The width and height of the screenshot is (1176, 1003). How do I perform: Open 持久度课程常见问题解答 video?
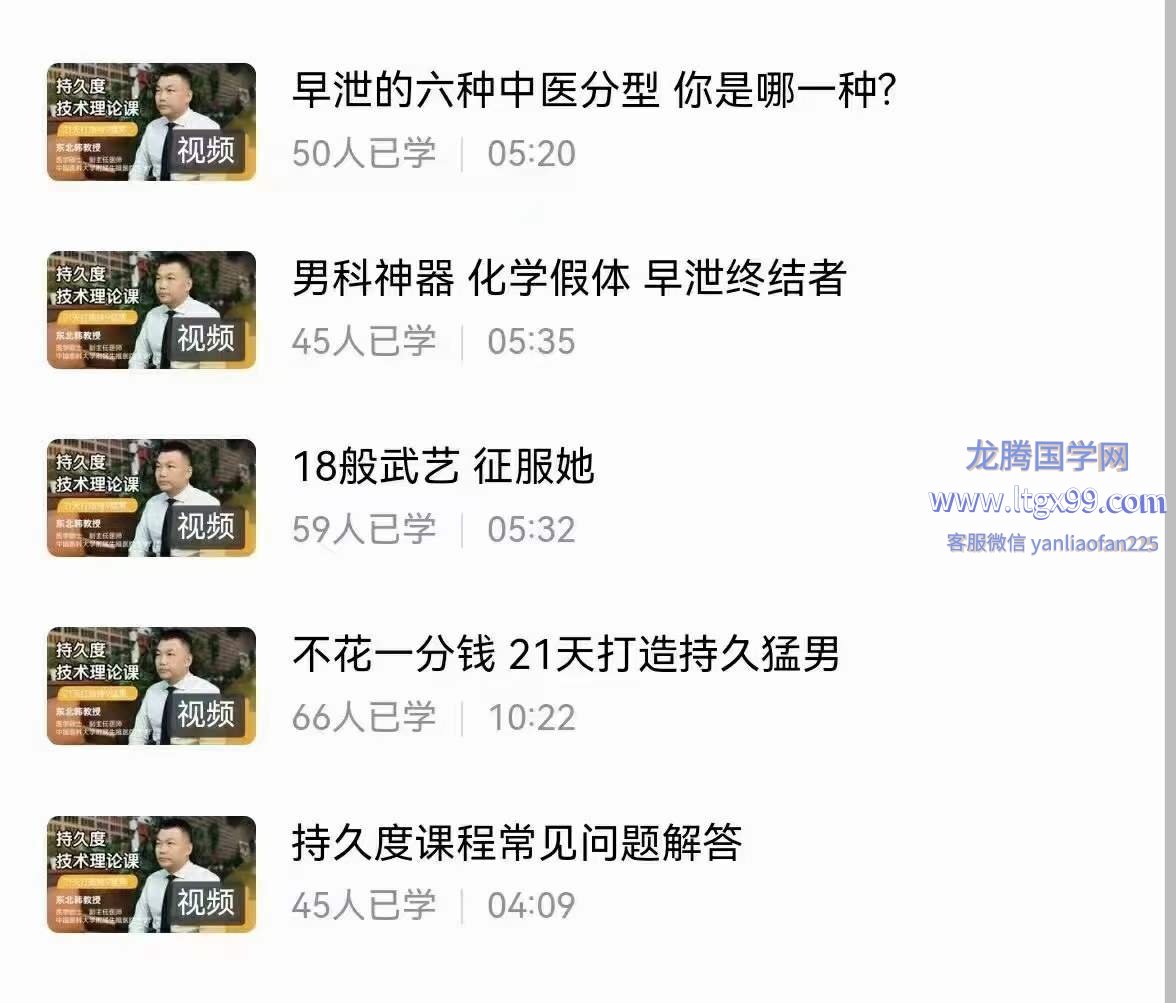click(x=516, y=843)
